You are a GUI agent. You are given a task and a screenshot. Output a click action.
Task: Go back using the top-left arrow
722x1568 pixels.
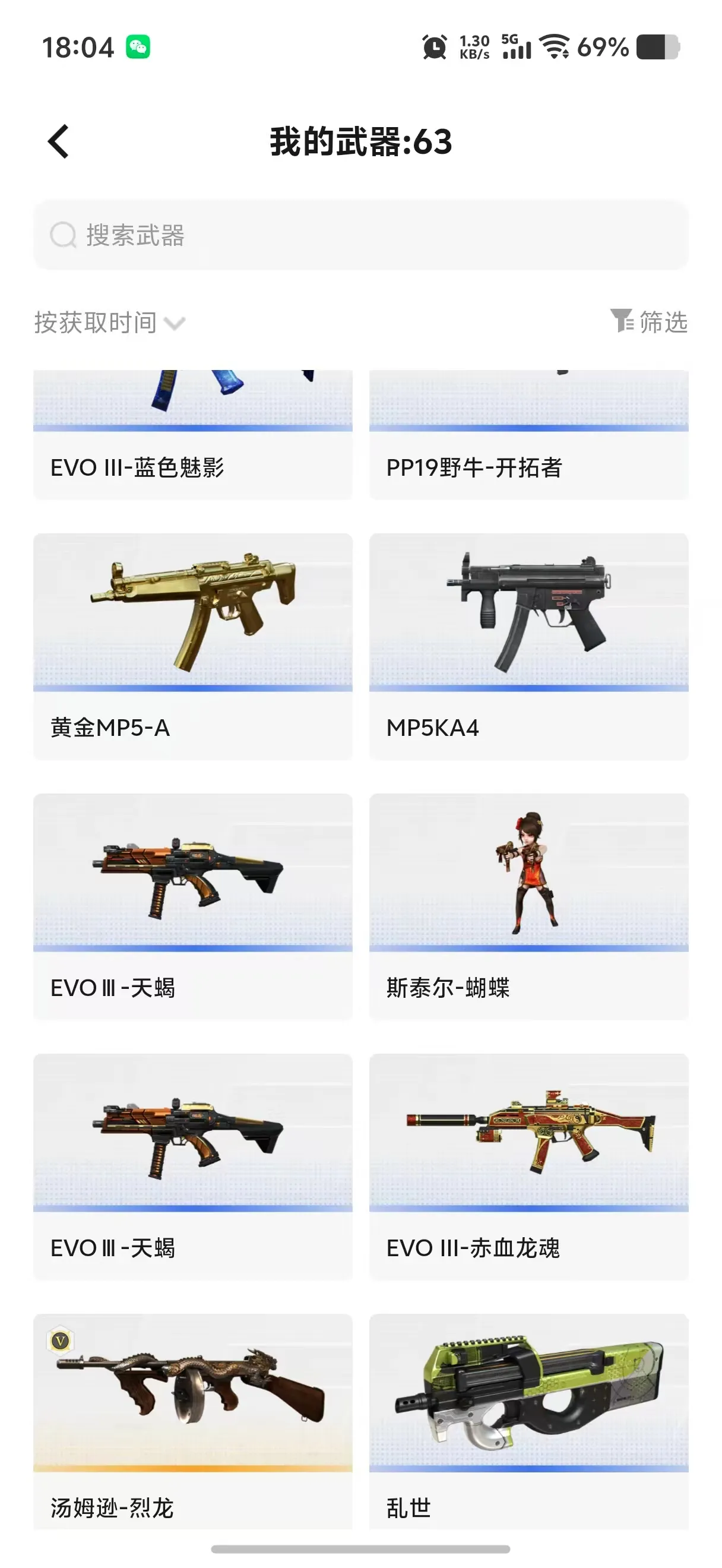58,142
